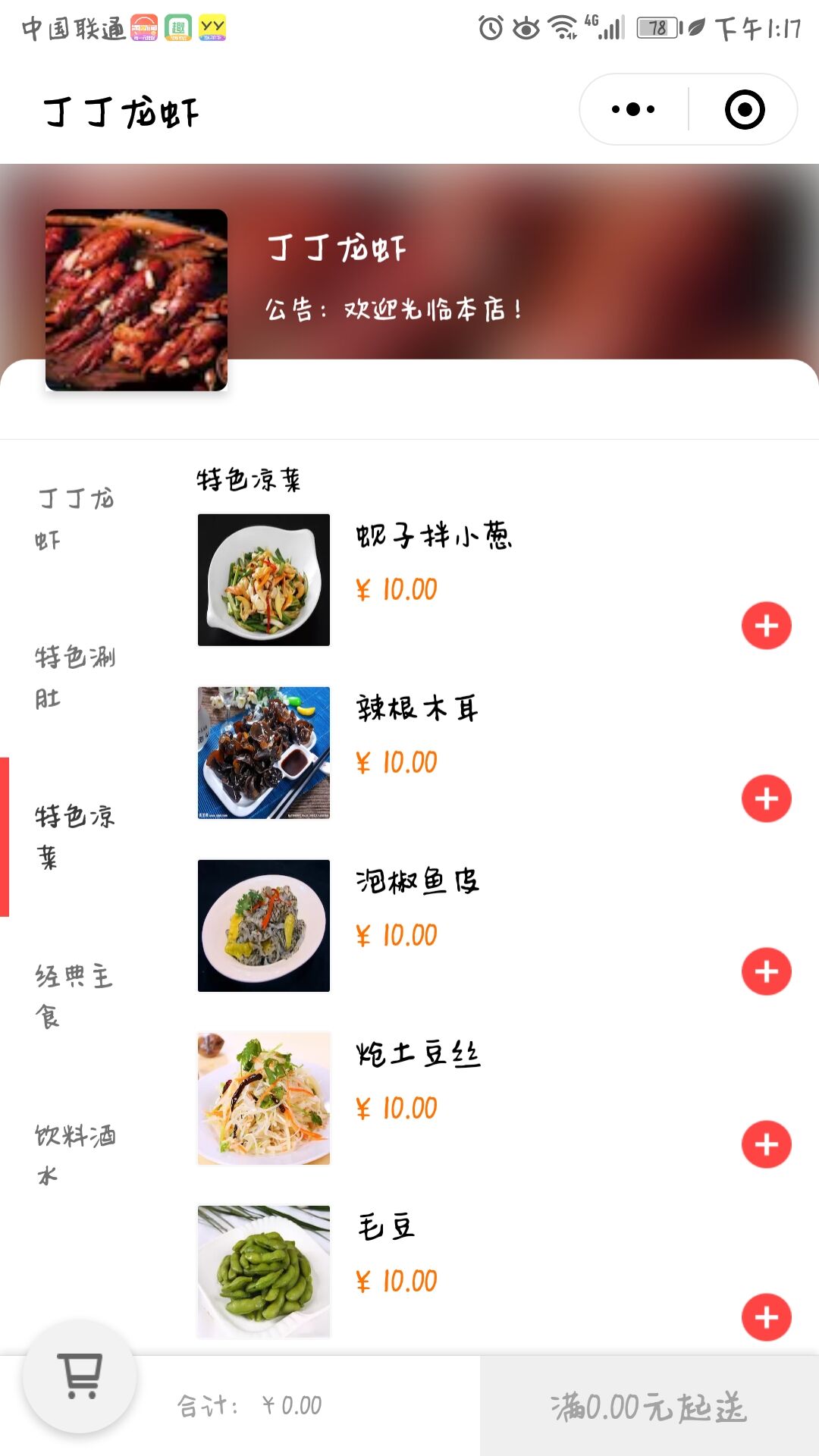The width and height of the screenshot is (819, 1456).
Task: Tap the 满0.00元起送 checkout button
Action: [x=649, y=1406]
